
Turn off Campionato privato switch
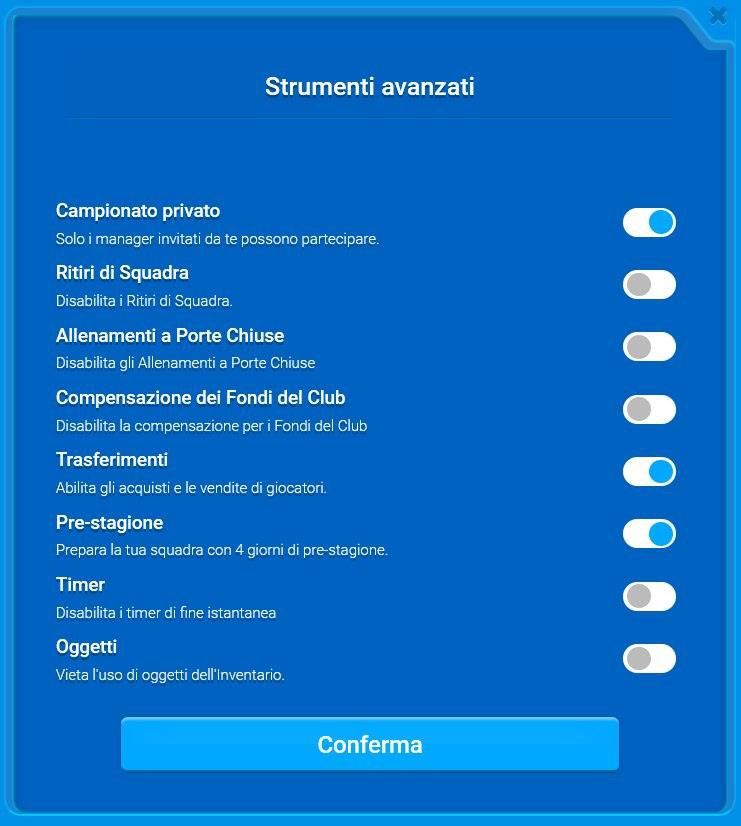649,222
